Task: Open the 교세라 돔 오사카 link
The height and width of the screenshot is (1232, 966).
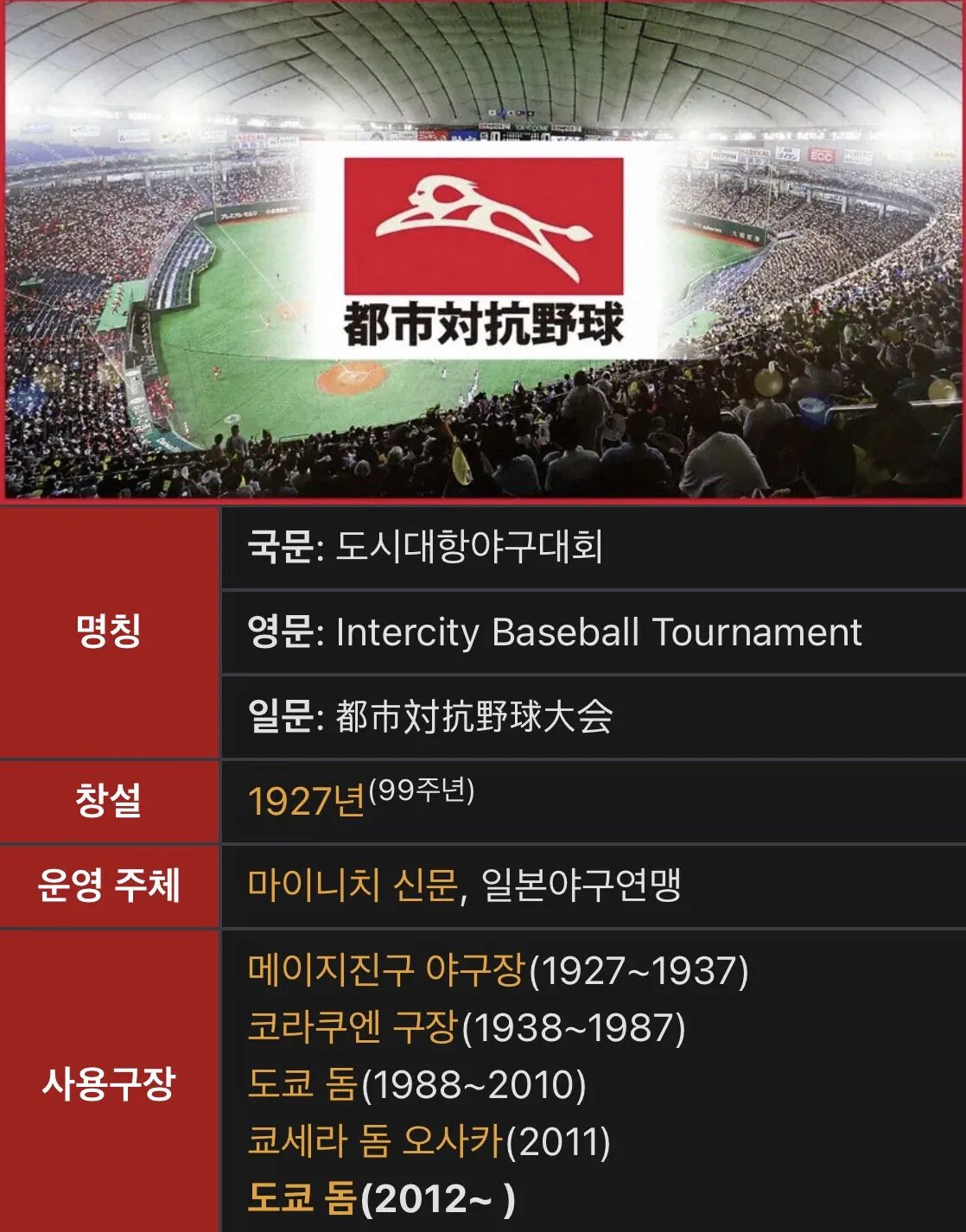Action: [x=375, y=1141]
